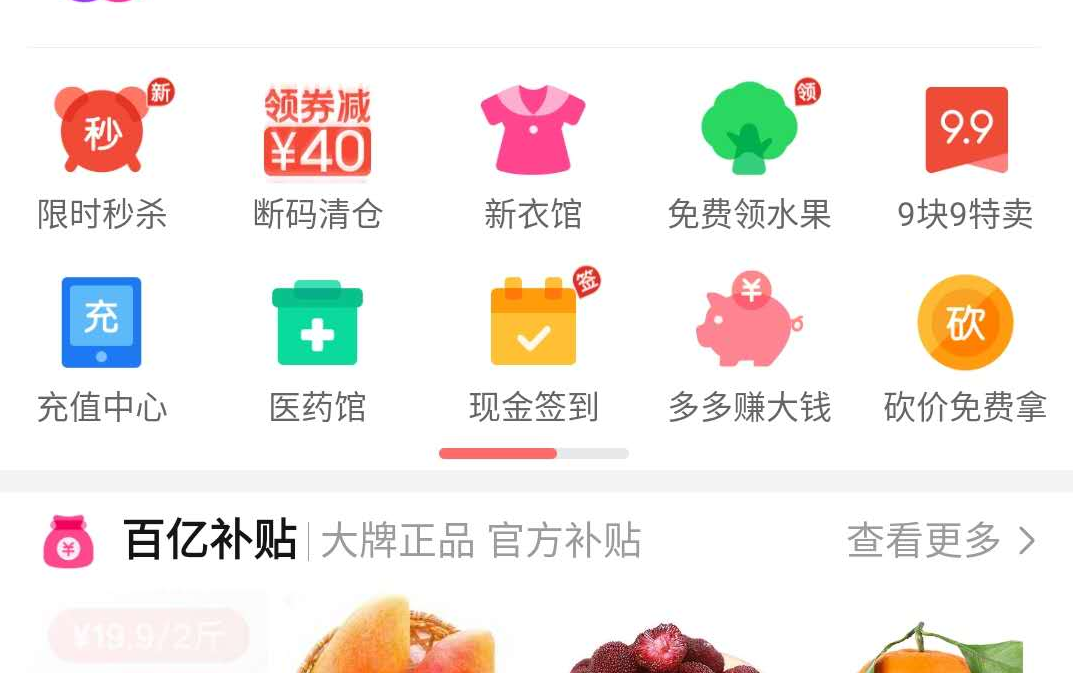Open the peach product tile
Screen dimensions: 1073x673
coord(395,638)
